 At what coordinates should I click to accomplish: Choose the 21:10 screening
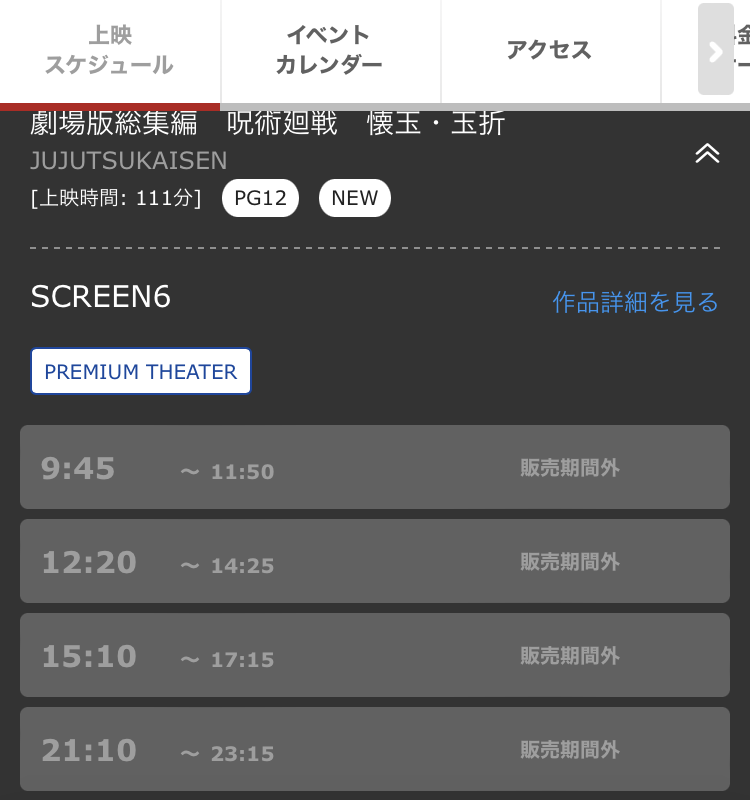(x=374, y=749)
